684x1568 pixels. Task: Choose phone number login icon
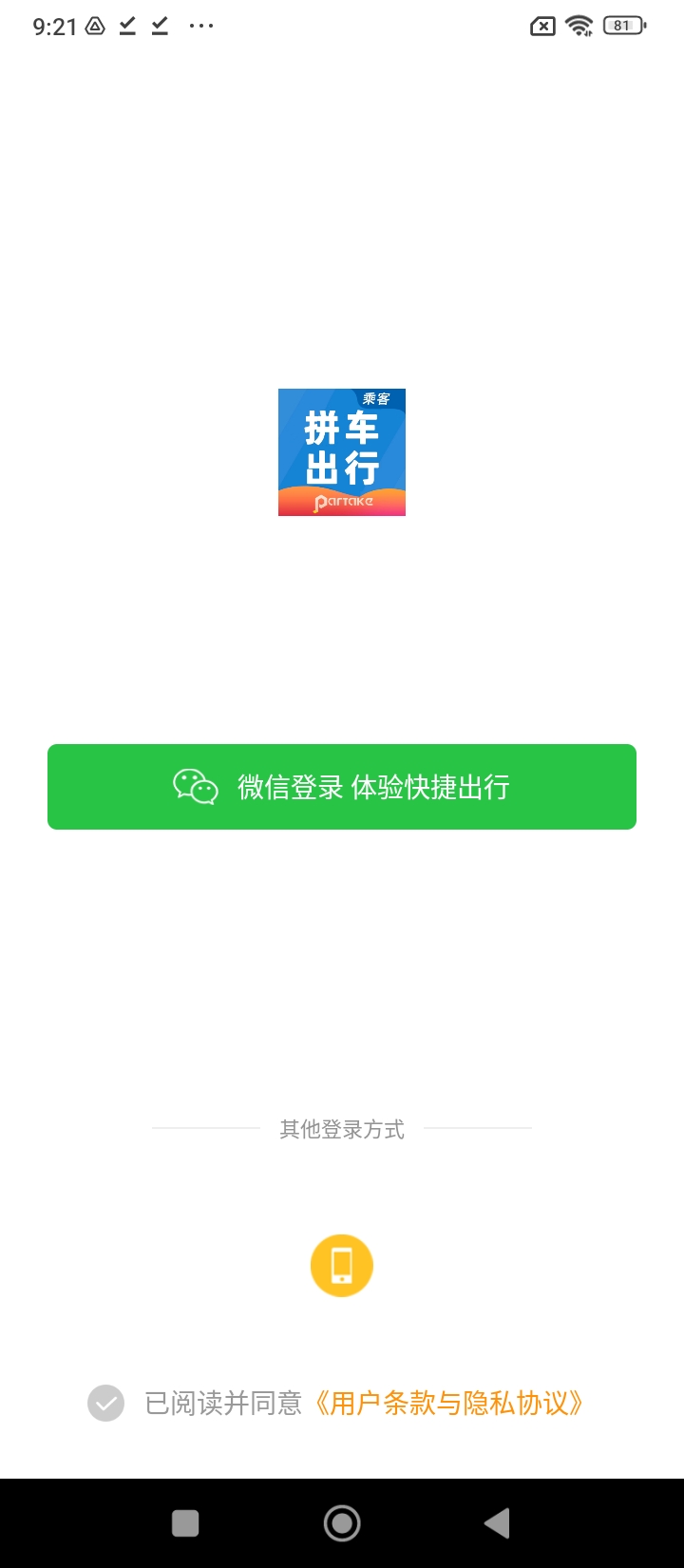[342, 1266]
